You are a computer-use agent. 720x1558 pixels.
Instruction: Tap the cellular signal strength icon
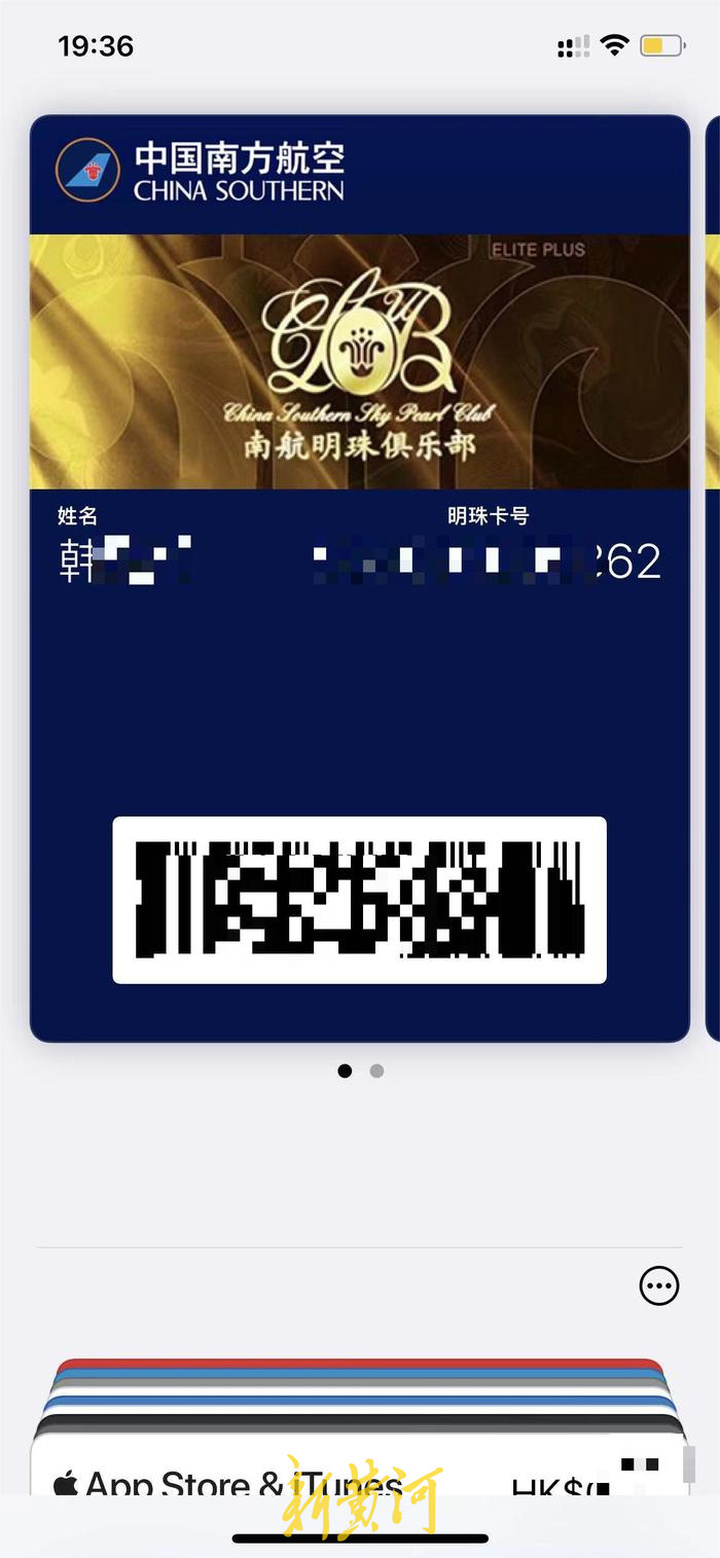click(572, 44)
